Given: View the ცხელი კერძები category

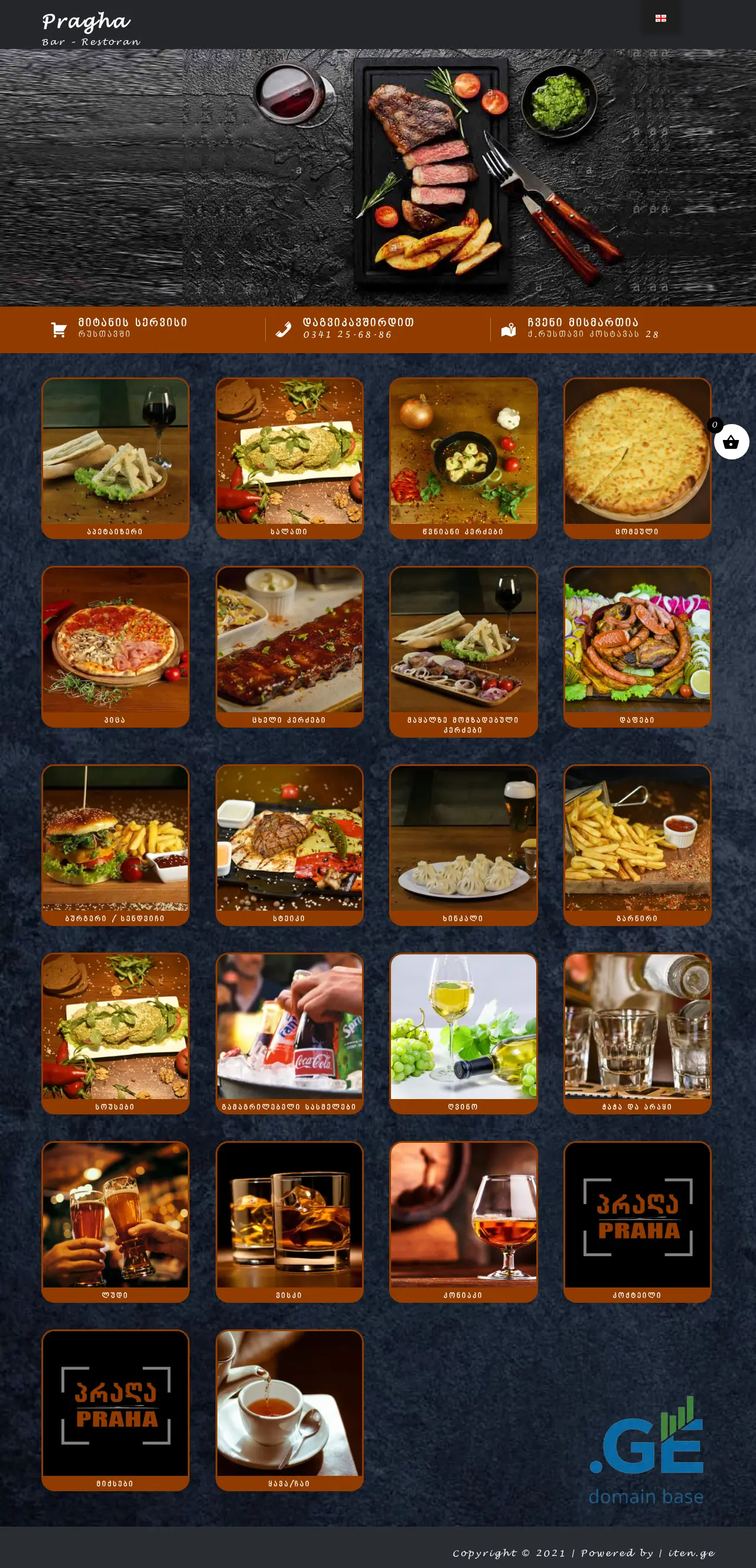Looking at the screenshot, I should coord(289,646).
